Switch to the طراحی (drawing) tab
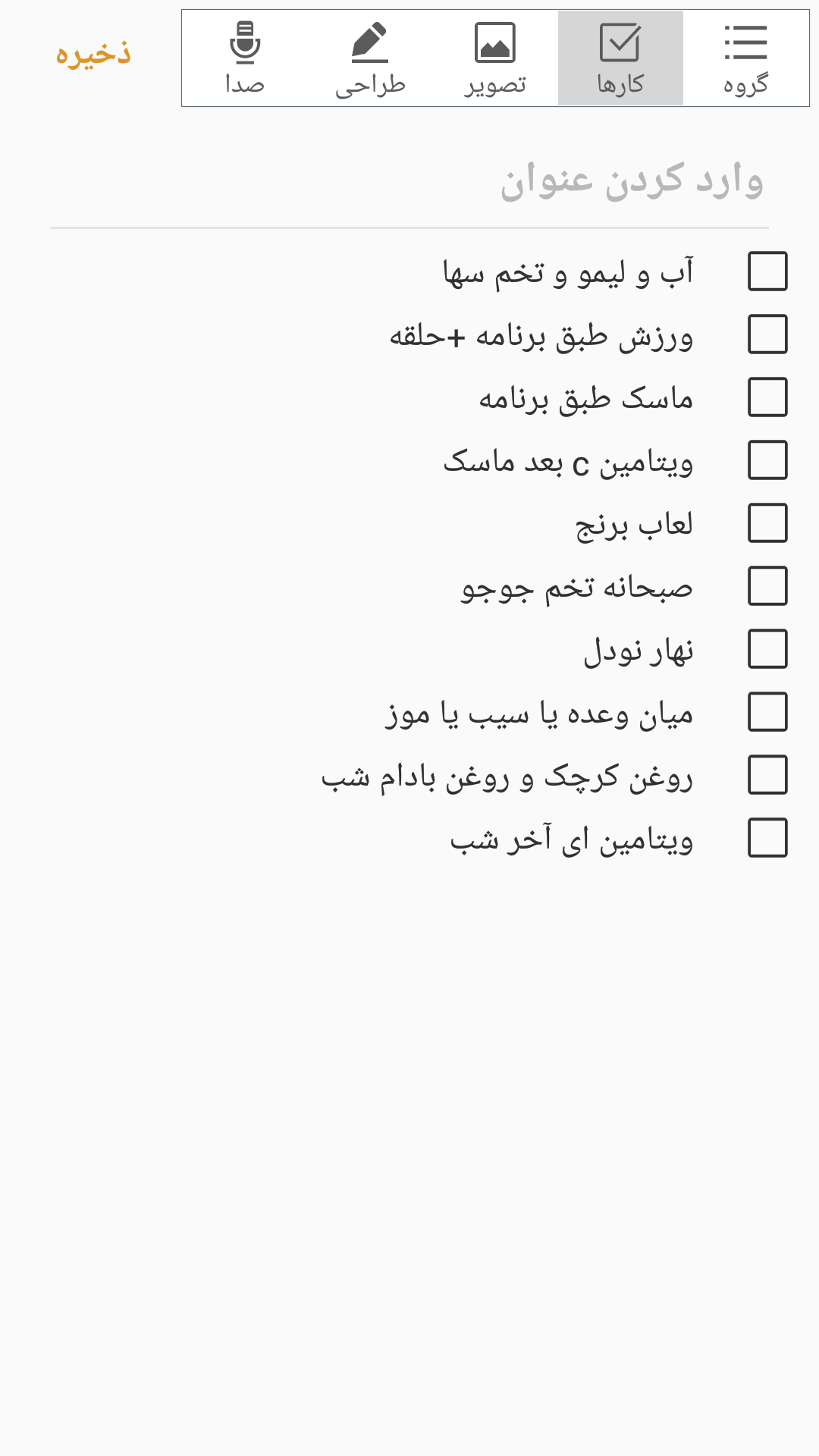The width and height of the screenshot is (819, 1456). pos(370,58)
